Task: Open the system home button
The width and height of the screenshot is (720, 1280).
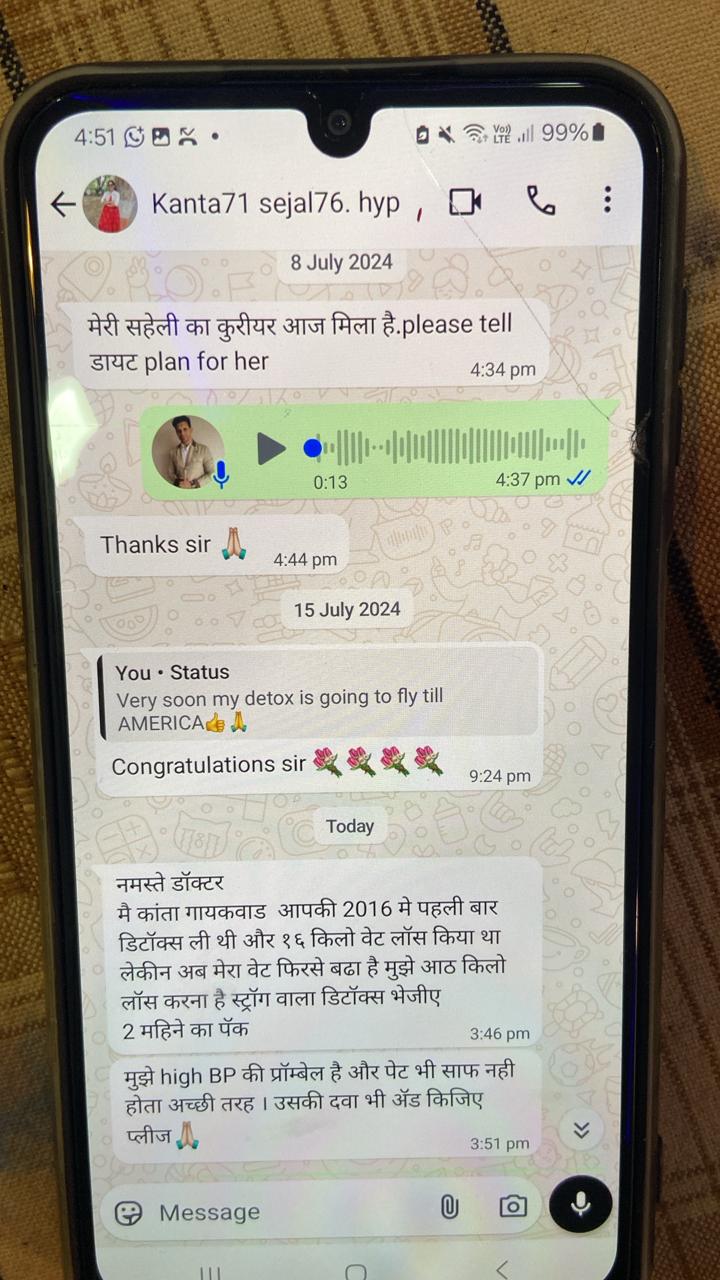Action: 355,1272
